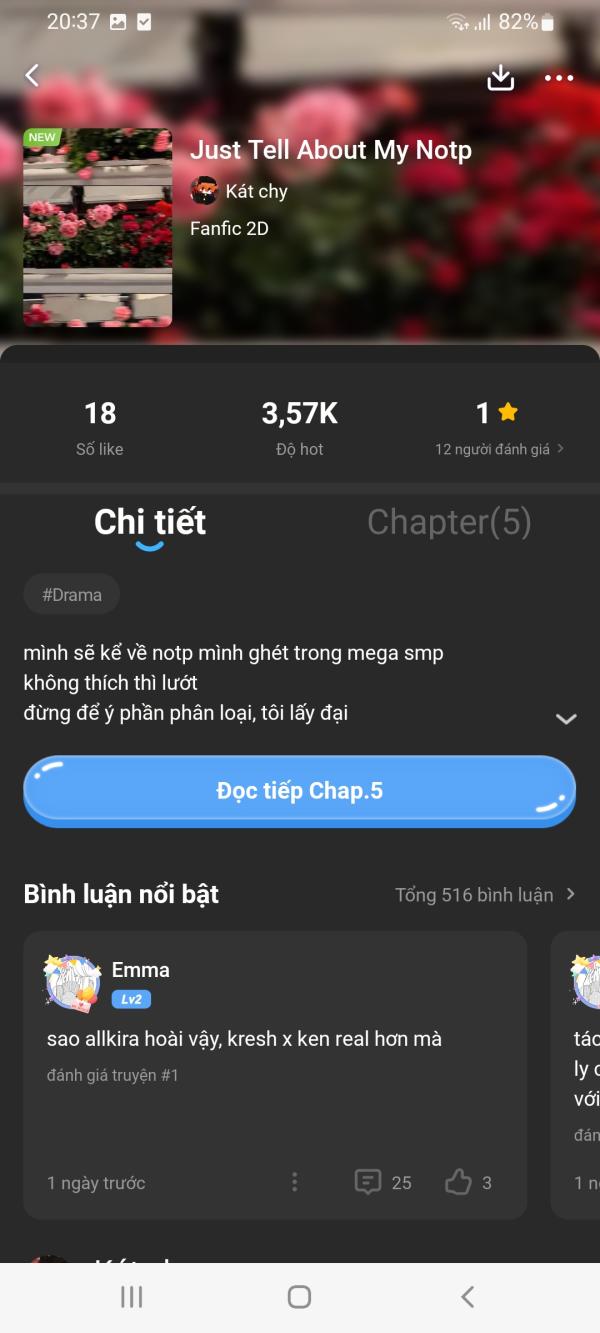The width and height of the screenshot is (600, 1333).
Task: Switch to the Chapter(5) tab
Action: 449,522
